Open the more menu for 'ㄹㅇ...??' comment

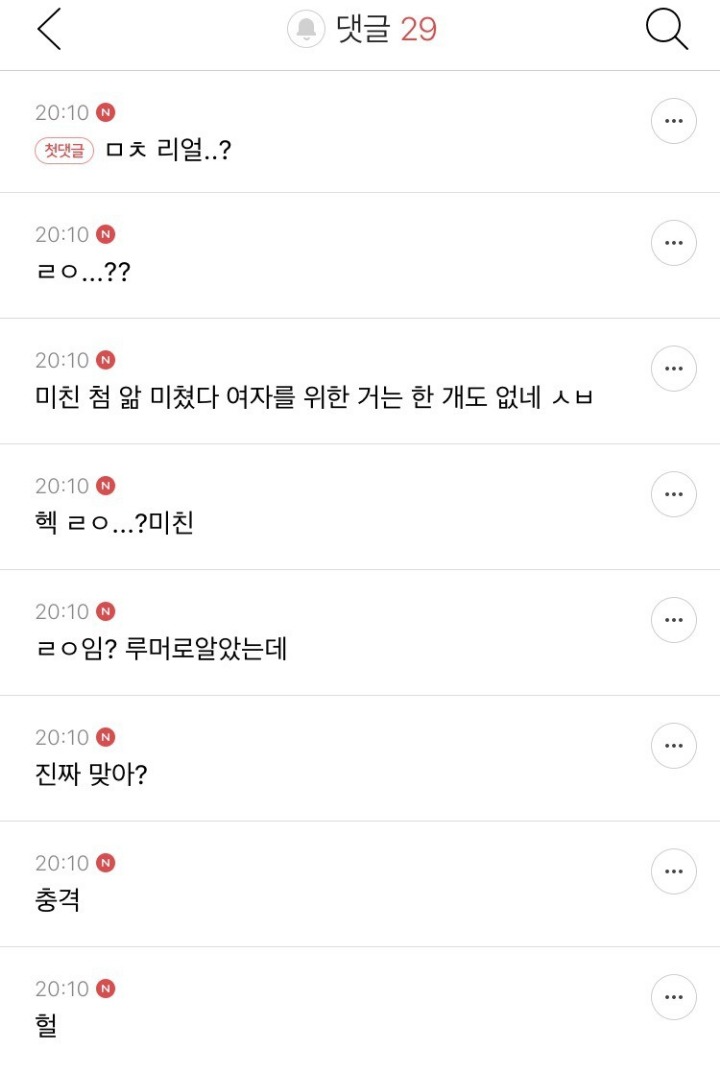[673, 243]
